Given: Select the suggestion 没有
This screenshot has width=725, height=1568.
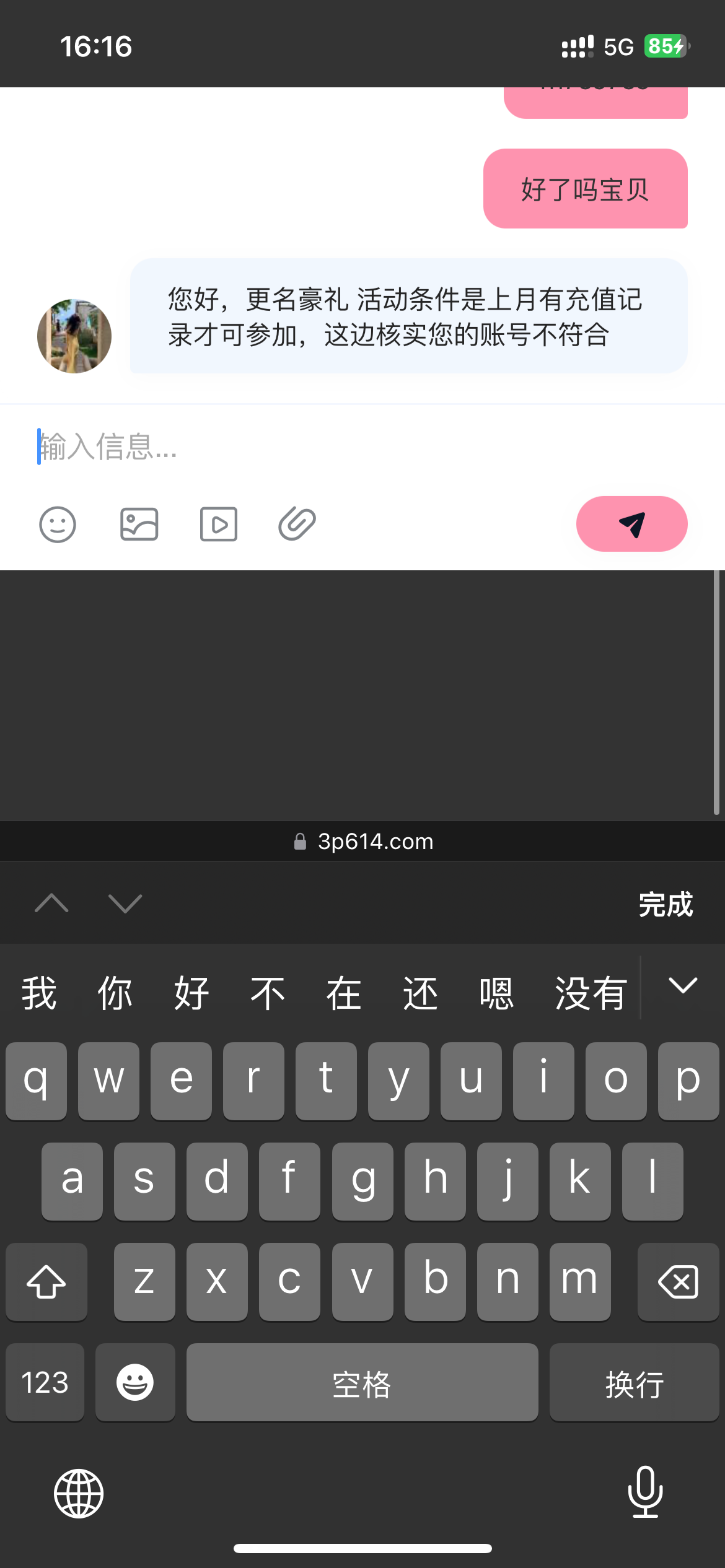Looking at the screenshot, I should [x=591, y=993].
